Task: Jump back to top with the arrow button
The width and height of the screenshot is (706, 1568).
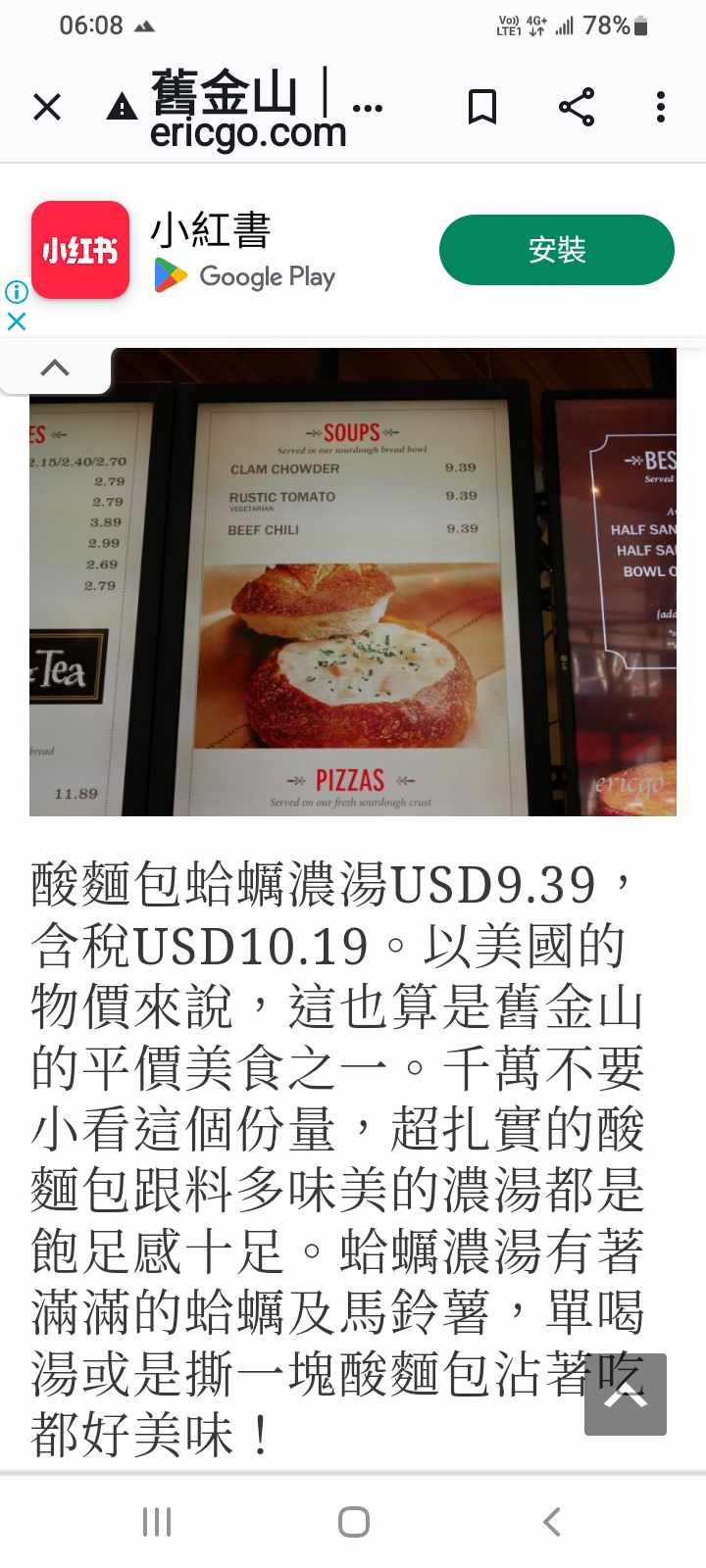Action: tap(625, 1396)
